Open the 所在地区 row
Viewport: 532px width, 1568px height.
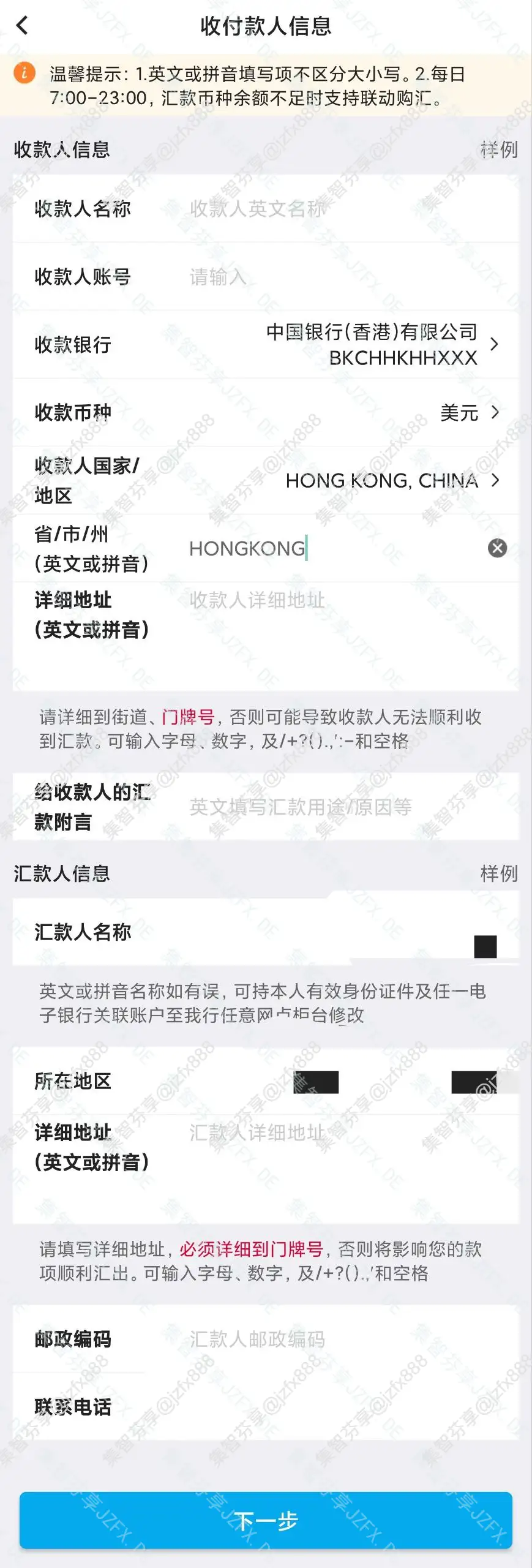pyautogui.click(x=367, y=1082)
